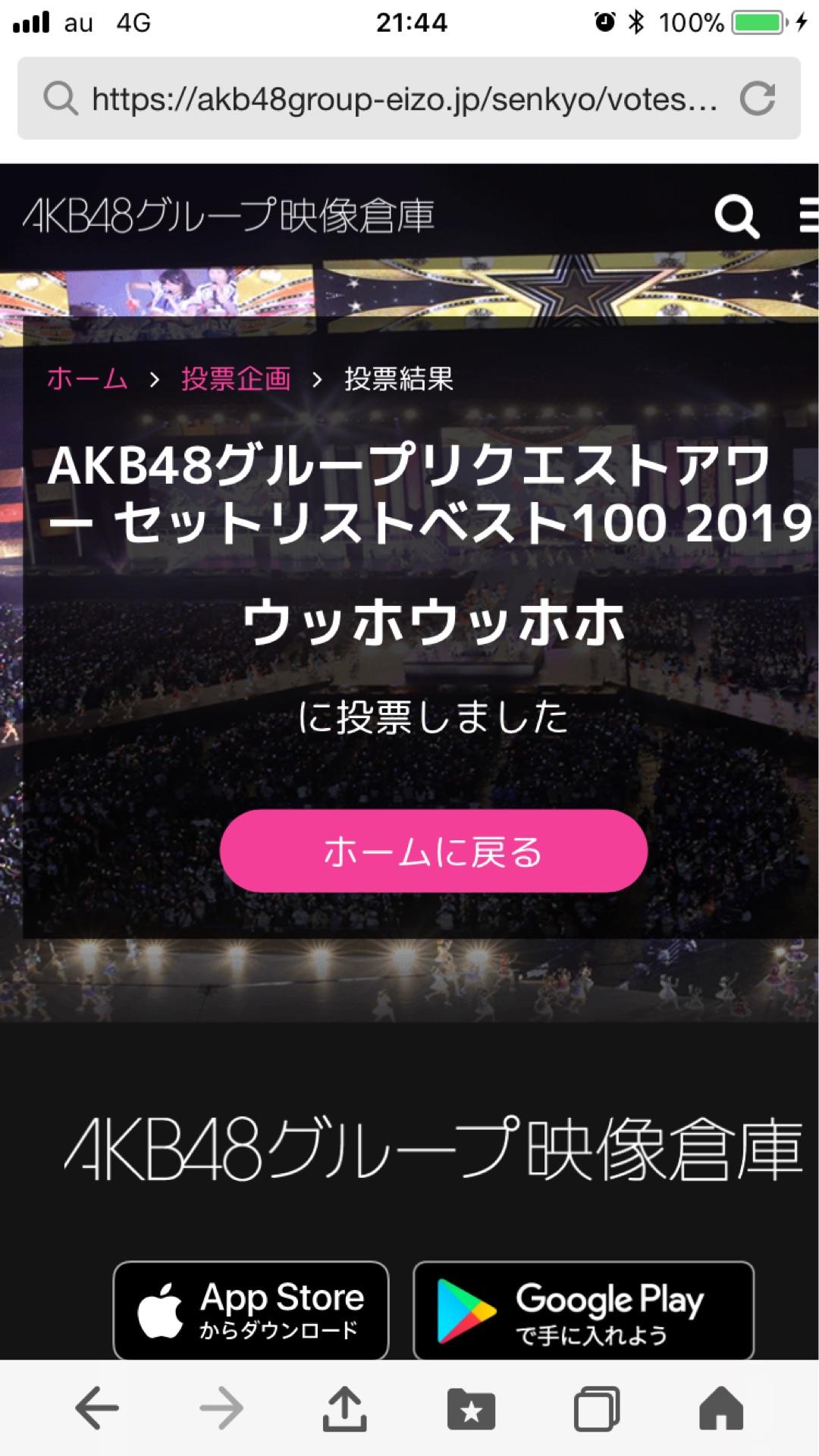Show open browser tabs
Screen dimensions: 819x1456
[x=596, y=1409]
